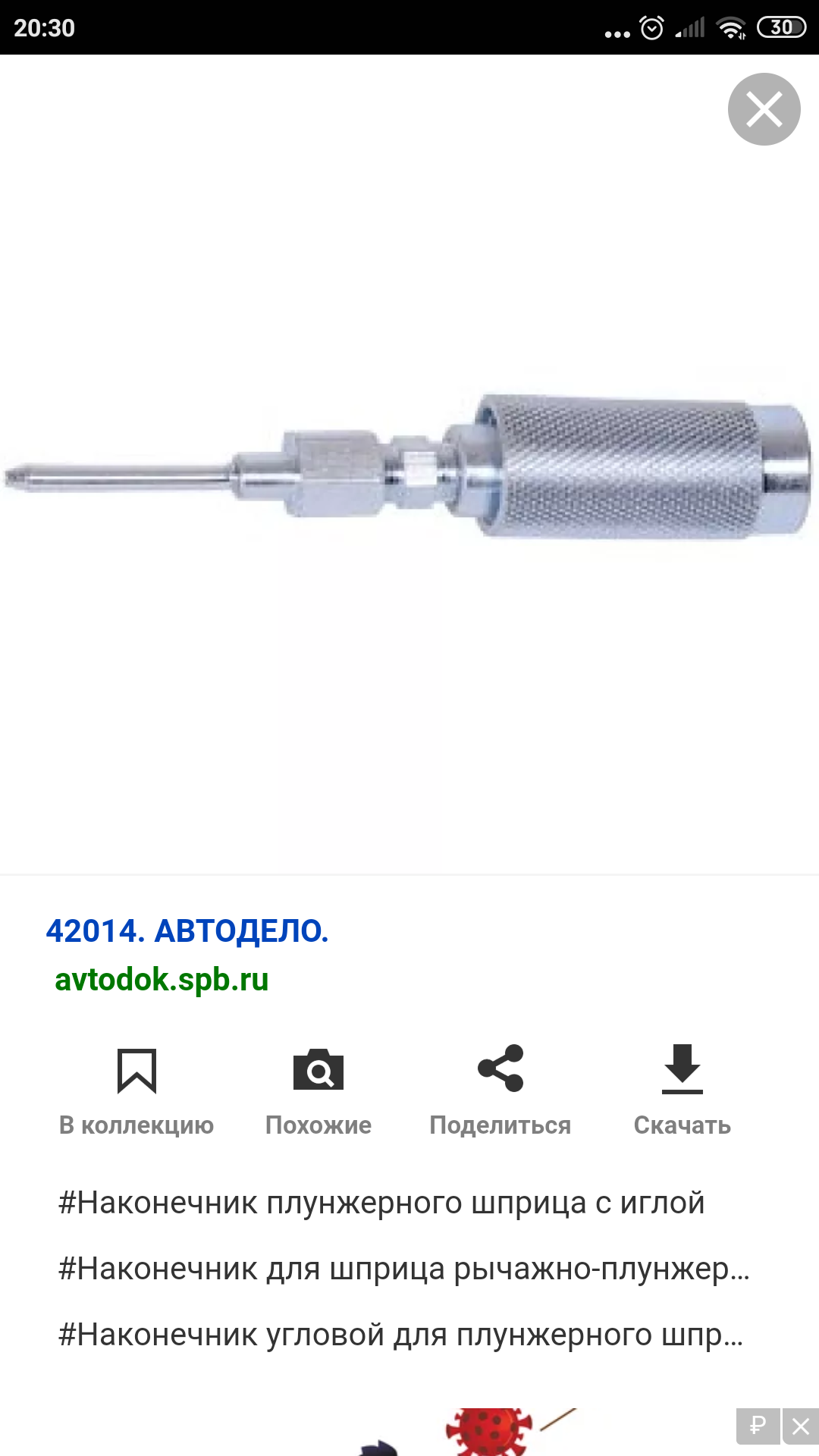Open the ruble ad info icon
Viewport: 819px width, 1456px height.
[758, 1426]
